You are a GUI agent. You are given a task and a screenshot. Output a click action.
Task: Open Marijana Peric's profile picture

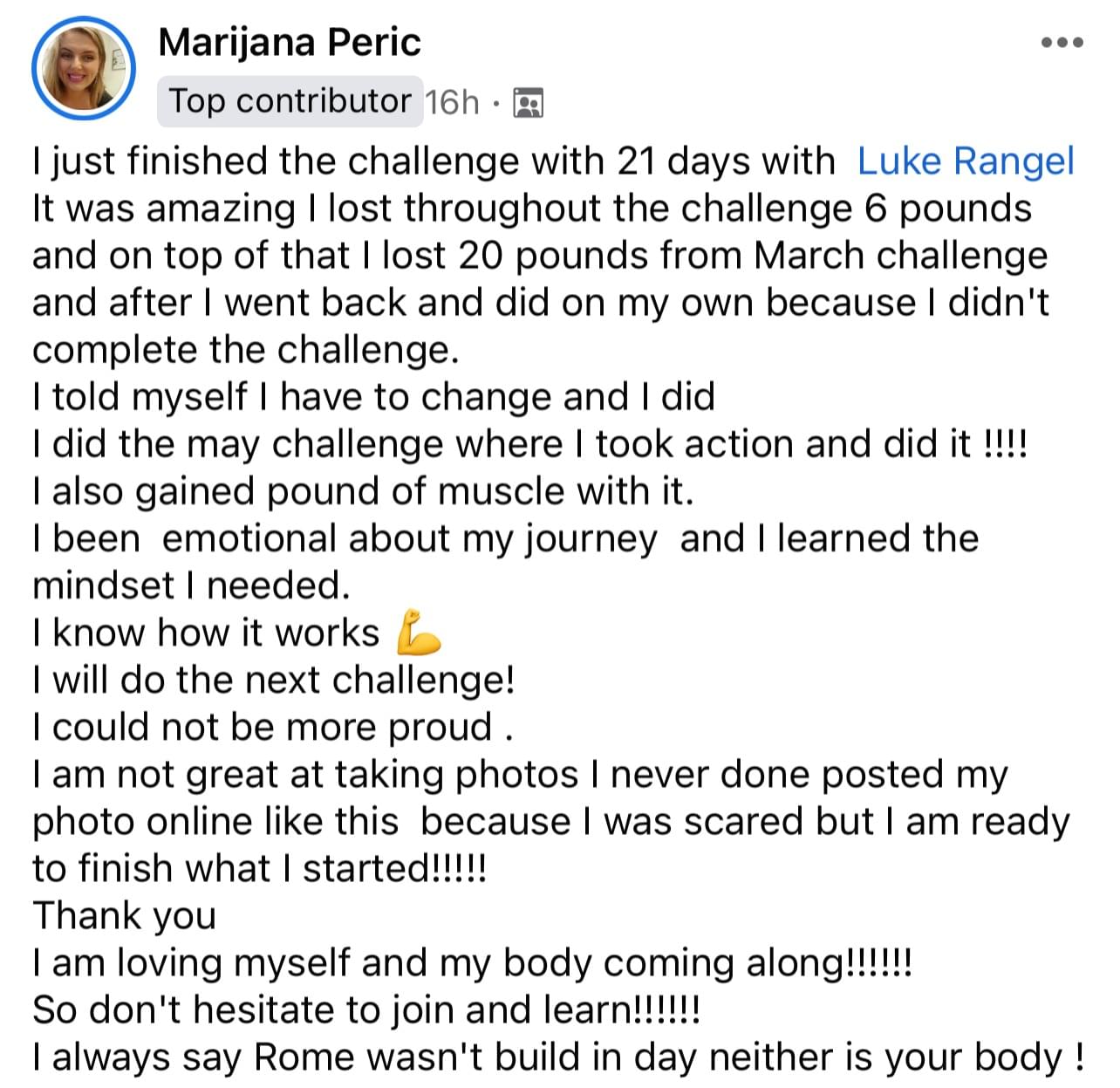(x=83, y=66)
